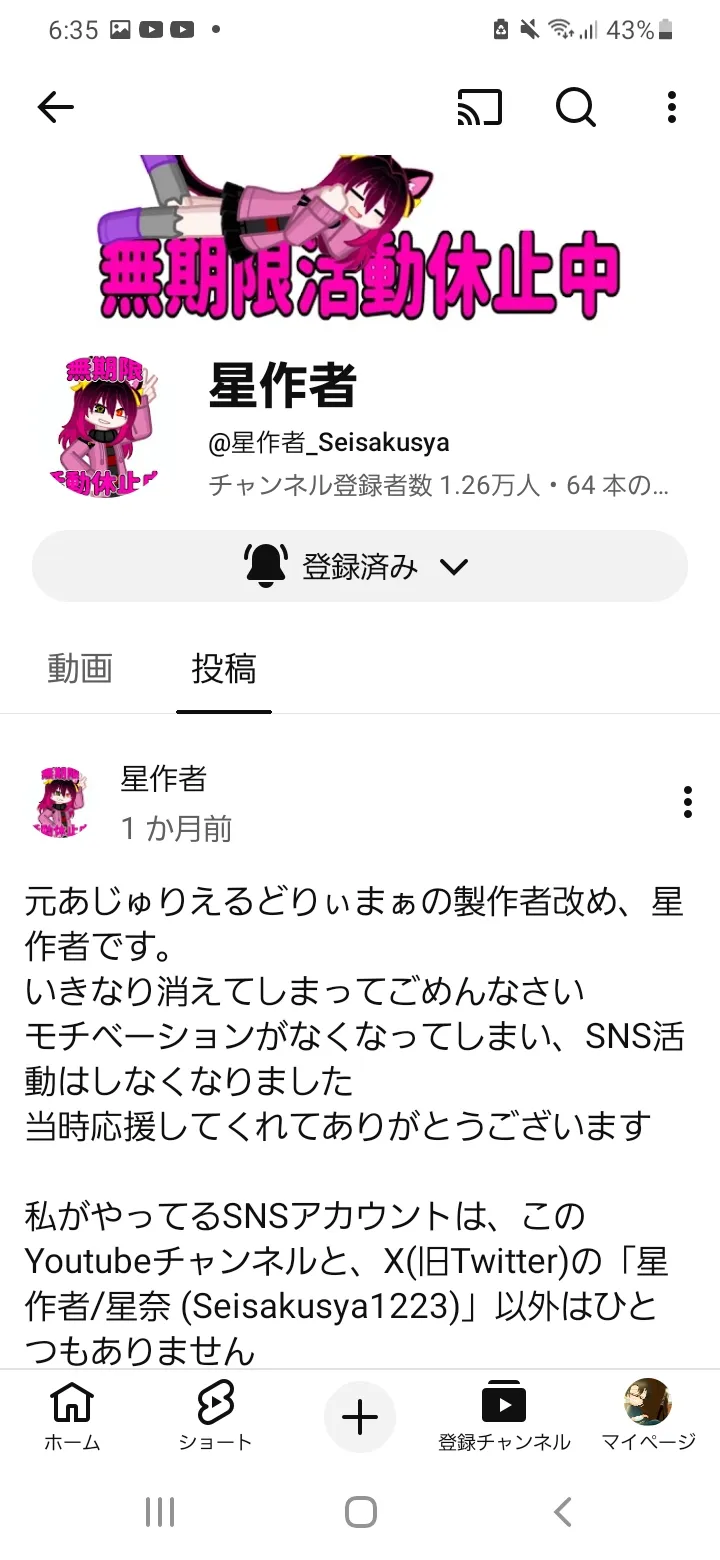
Task: Tap 星作者's avatar on the post
Action: (61, 802)
